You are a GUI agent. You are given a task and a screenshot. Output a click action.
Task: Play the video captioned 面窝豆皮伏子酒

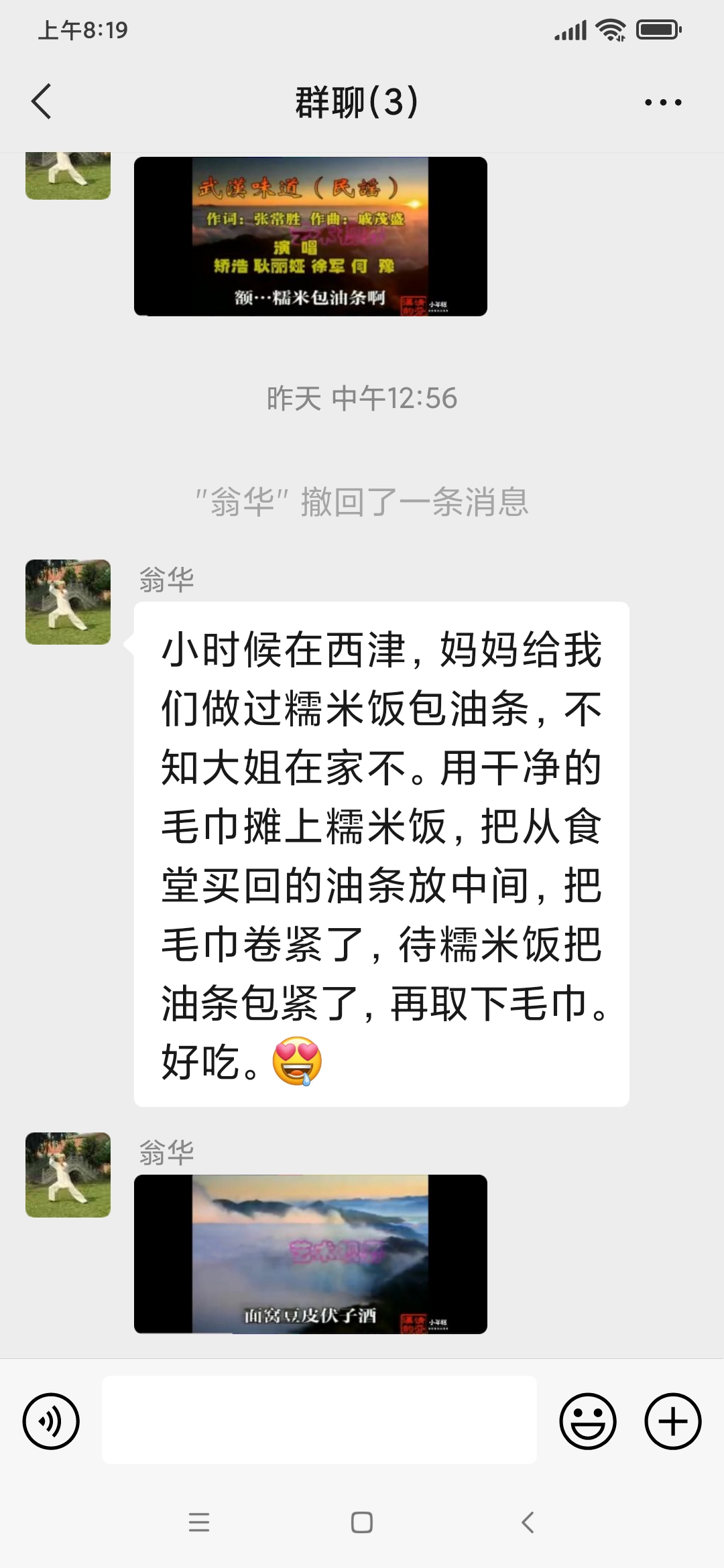310,1254
